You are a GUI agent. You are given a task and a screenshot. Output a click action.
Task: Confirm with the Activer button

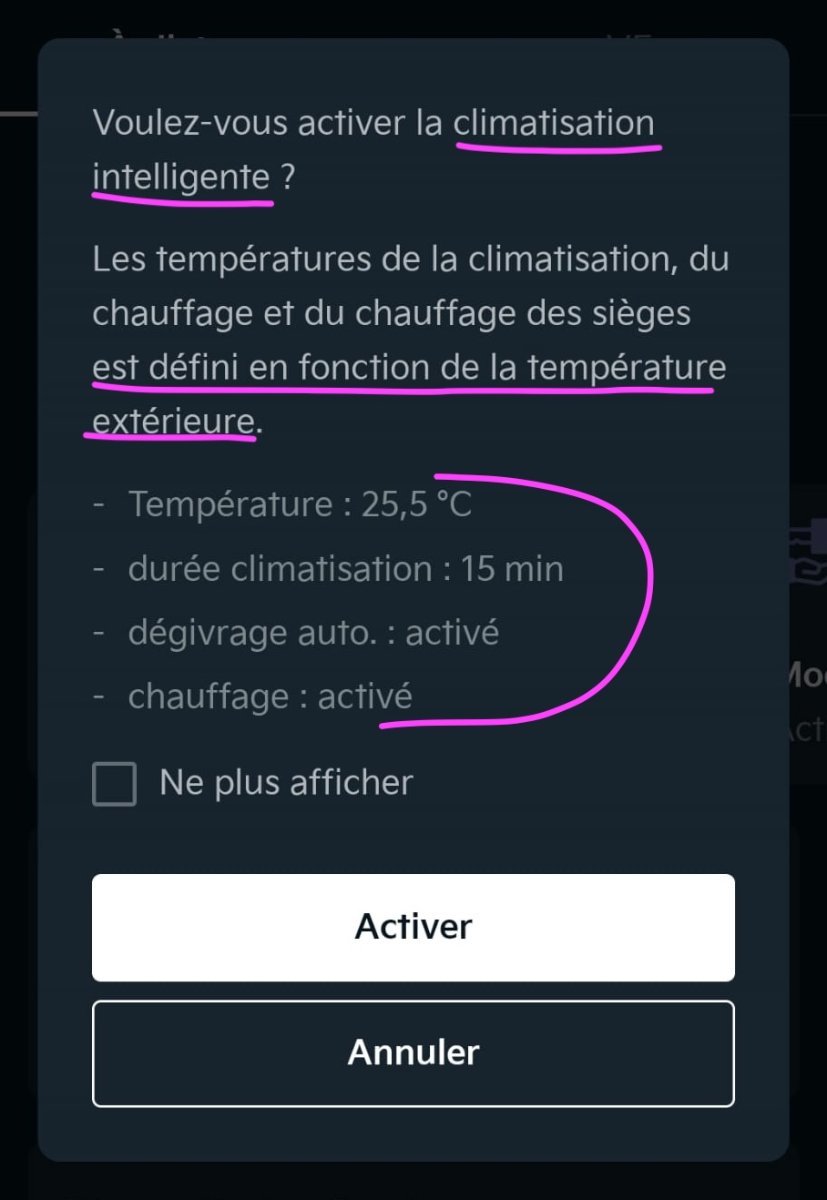413,927
